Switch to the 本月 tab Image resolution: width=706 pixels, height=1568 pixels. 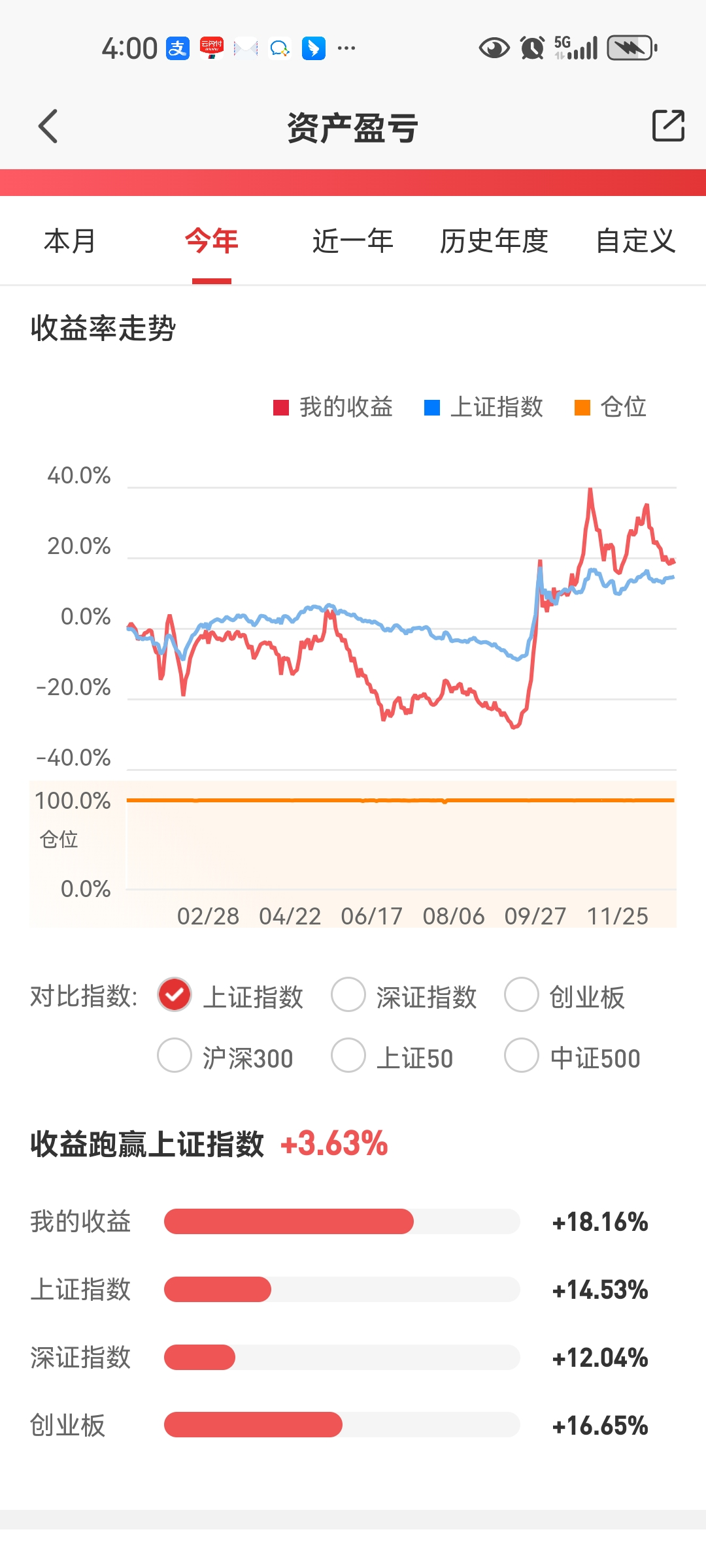pos(70,241)
